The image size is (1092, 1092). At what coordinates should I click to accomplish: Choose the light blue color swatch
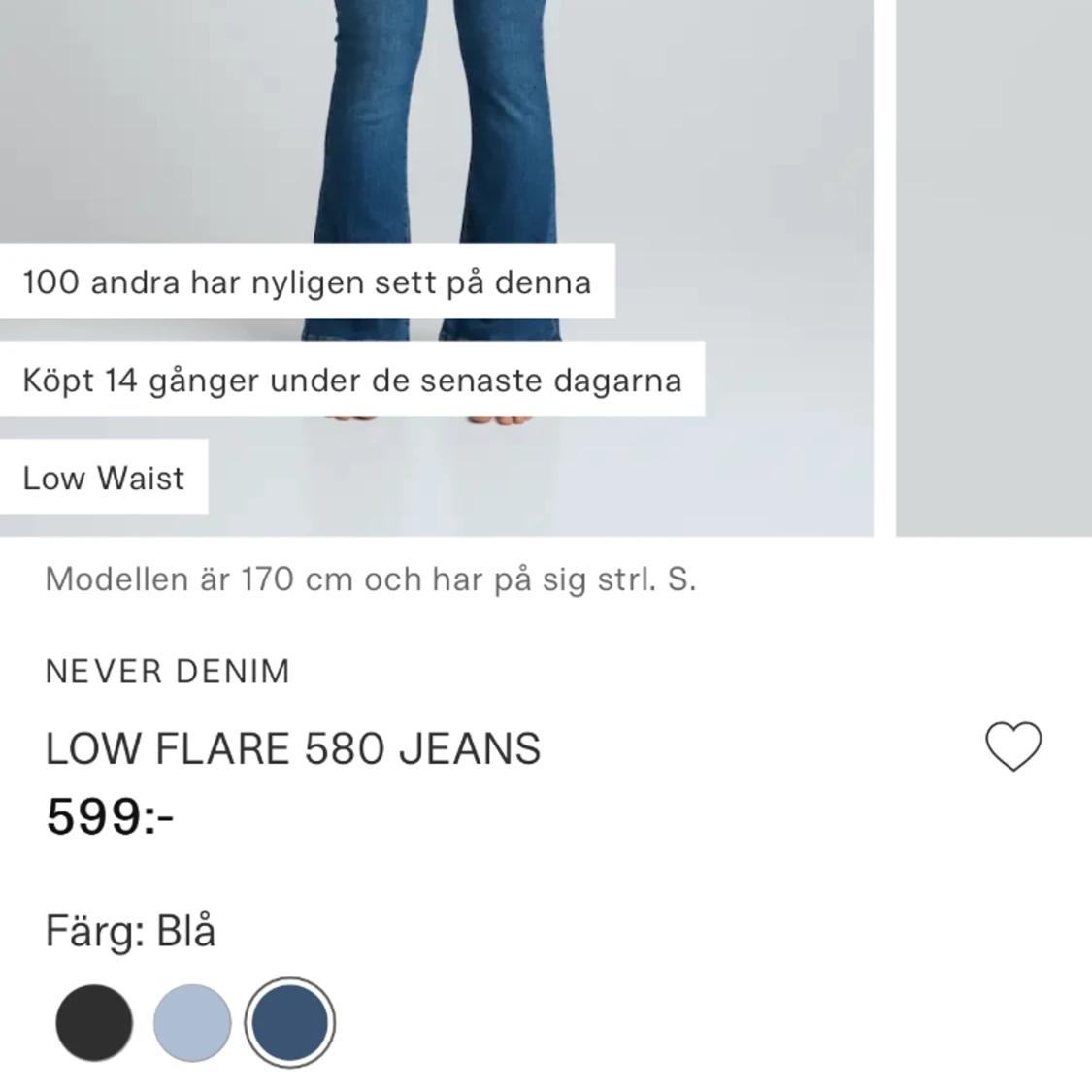click(193, 1022)
